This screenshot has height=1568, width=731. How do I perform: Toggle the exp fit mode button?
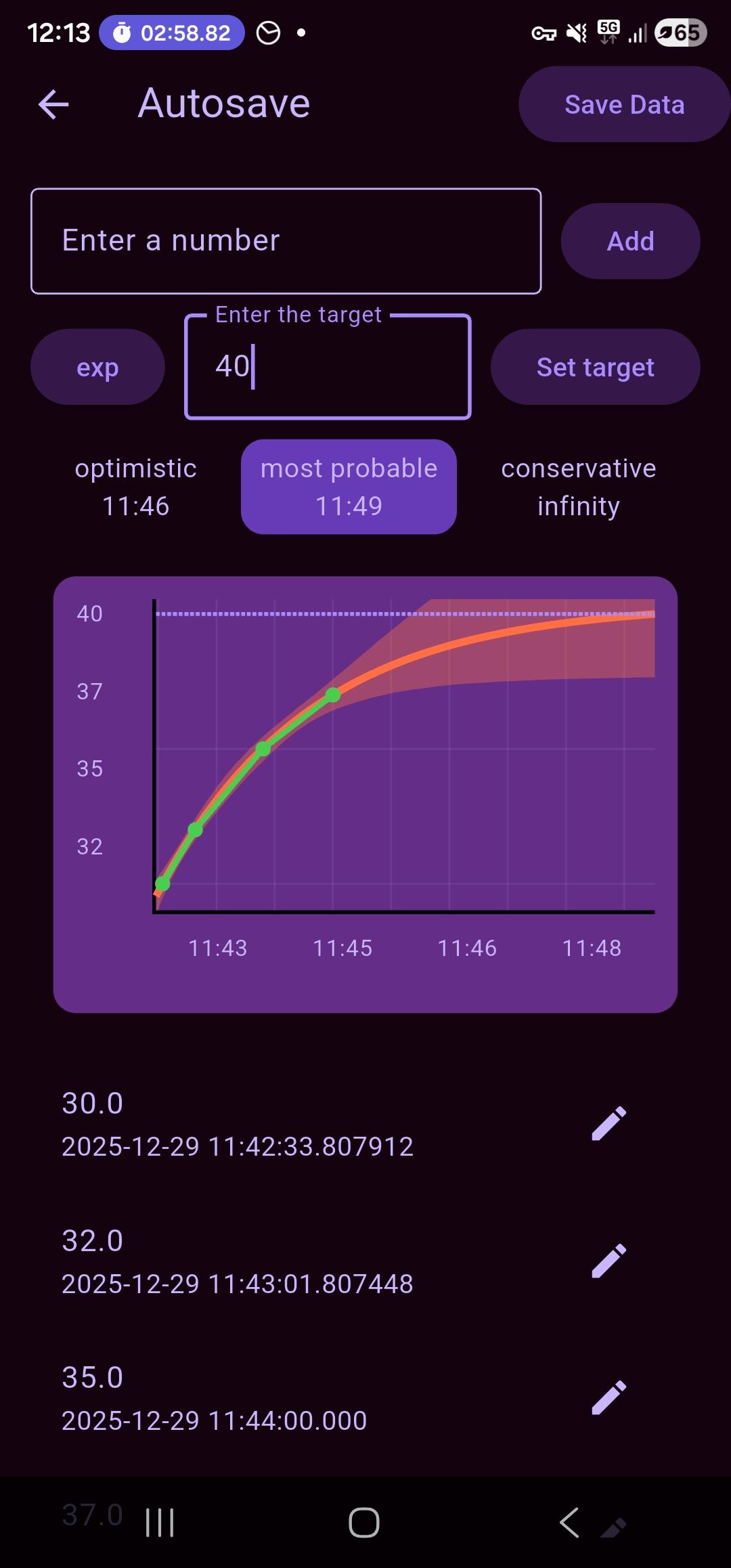click(97, 367)
